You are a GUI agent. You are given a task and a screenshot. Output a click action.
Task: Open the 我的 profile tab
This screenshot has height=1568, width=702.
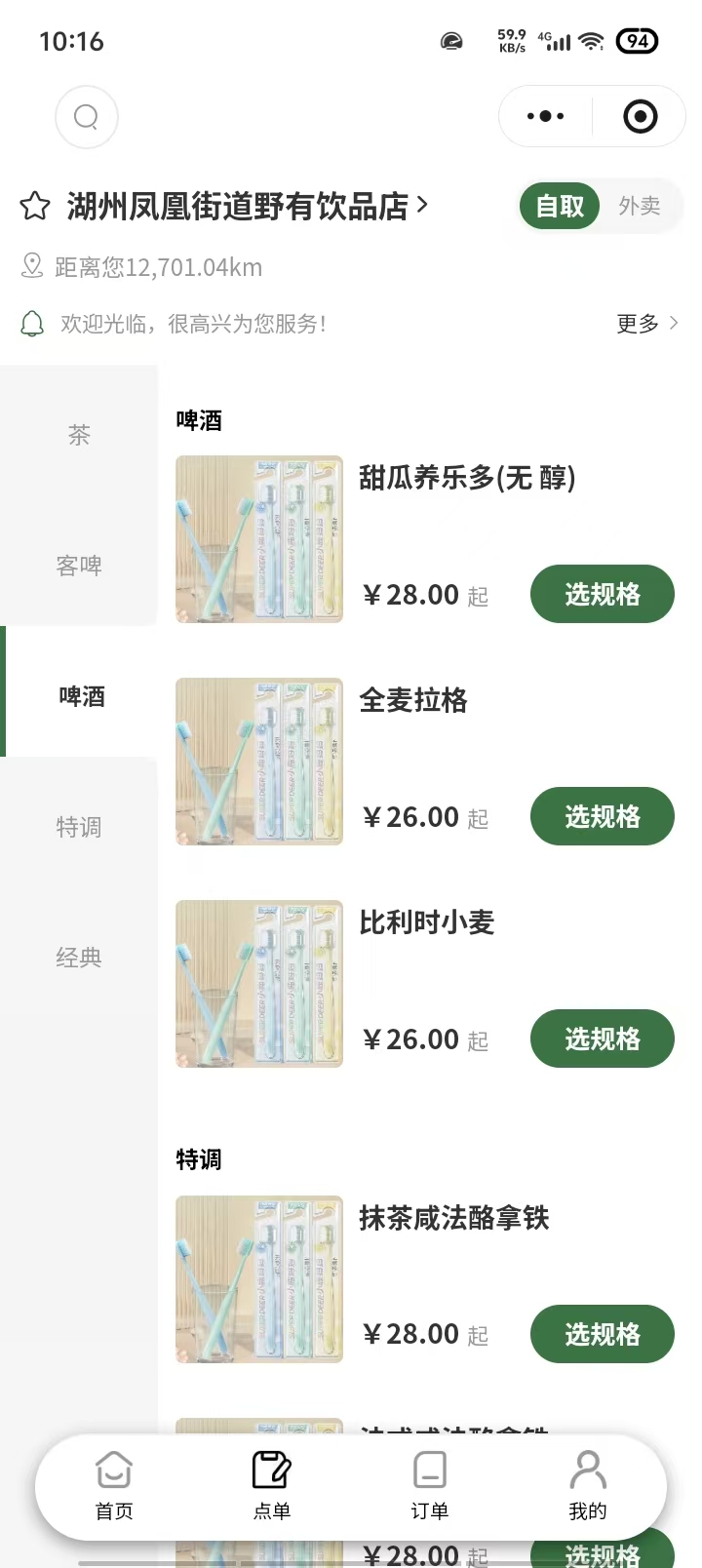(587, 1486)
